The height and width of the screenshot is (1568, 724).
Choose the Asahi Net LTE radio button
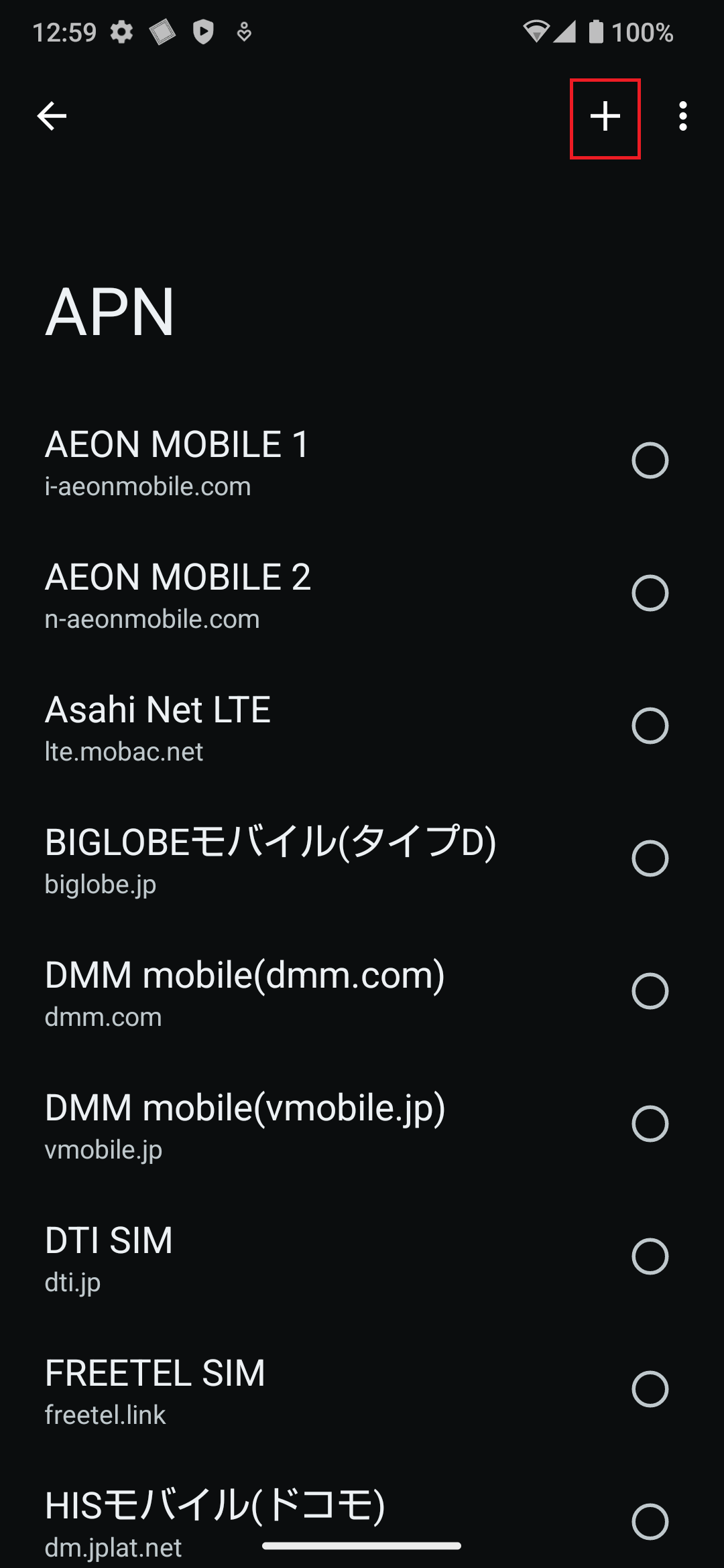pyautogui.click(x=650, y=726)
